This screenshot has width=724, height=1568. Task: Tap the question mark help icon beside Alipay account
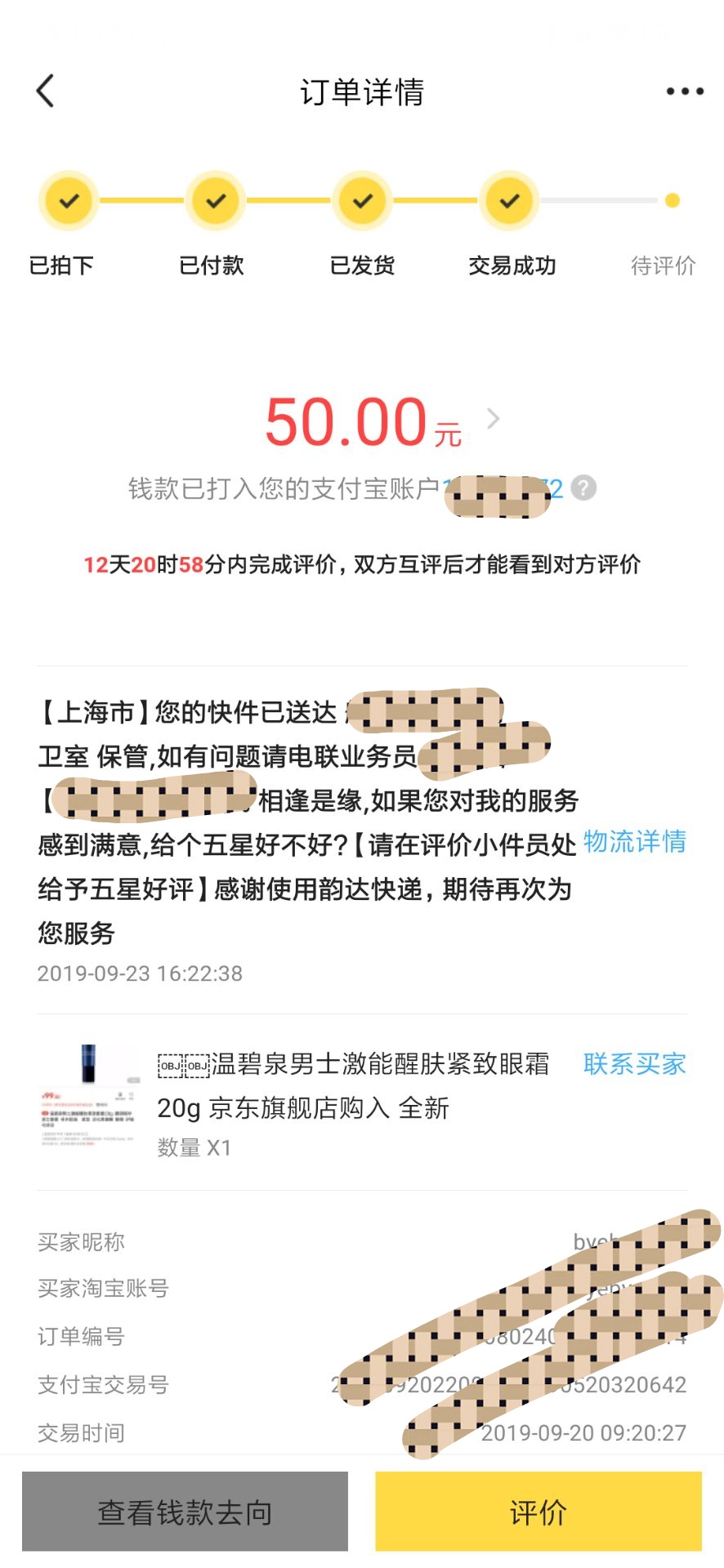pos(583,489)
